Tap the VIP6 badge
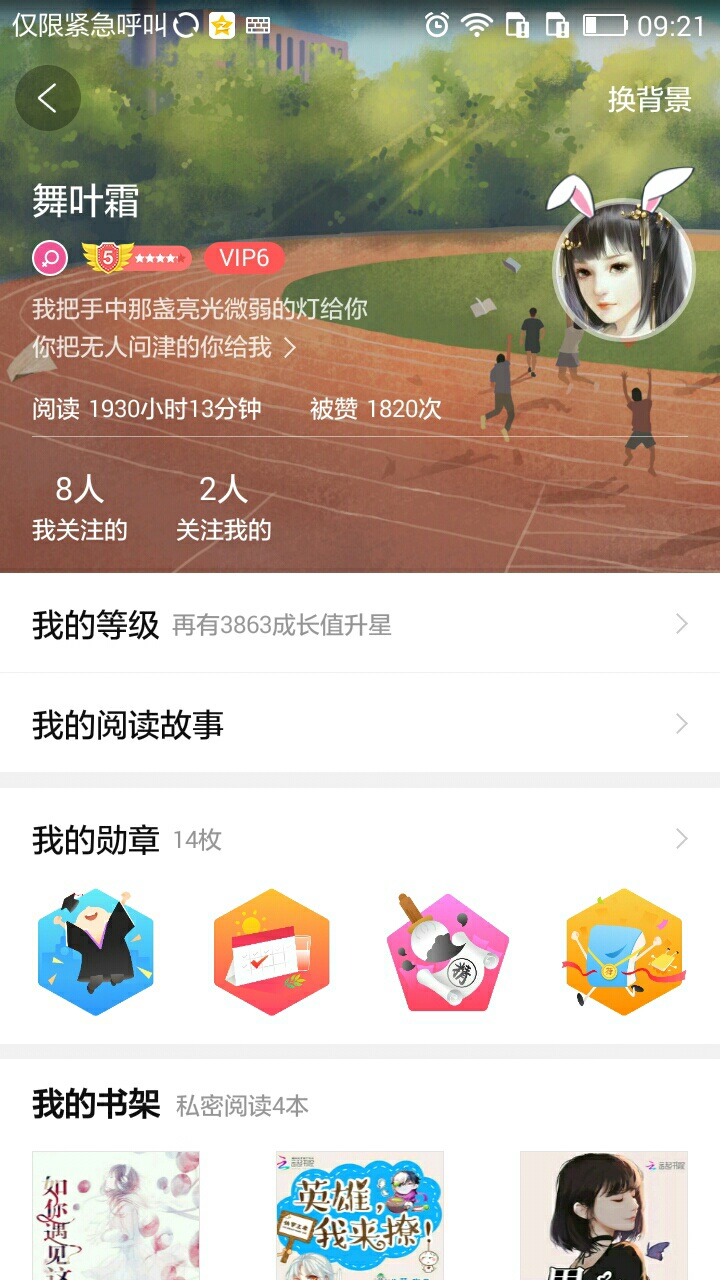 point(244,258)
